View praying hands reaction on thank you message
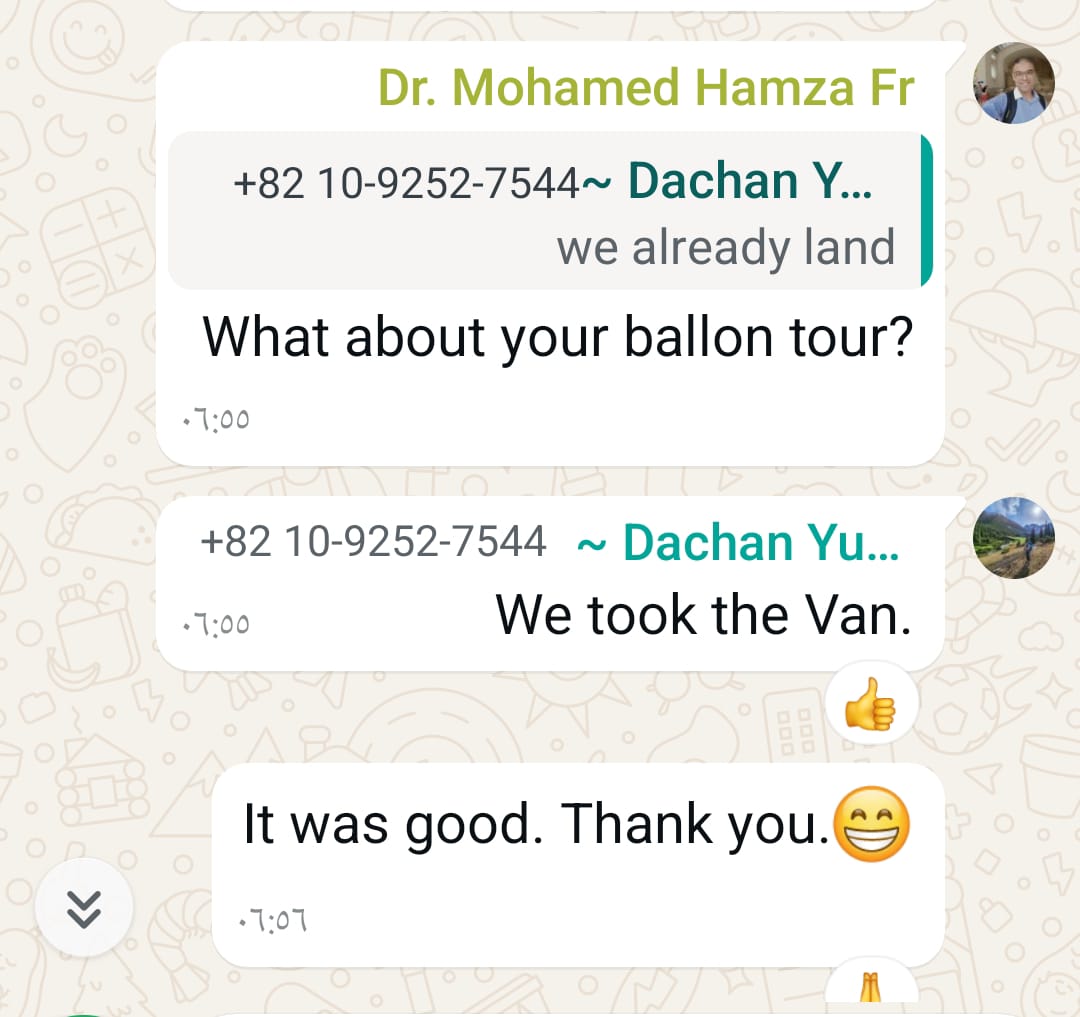 pos(870,988)
